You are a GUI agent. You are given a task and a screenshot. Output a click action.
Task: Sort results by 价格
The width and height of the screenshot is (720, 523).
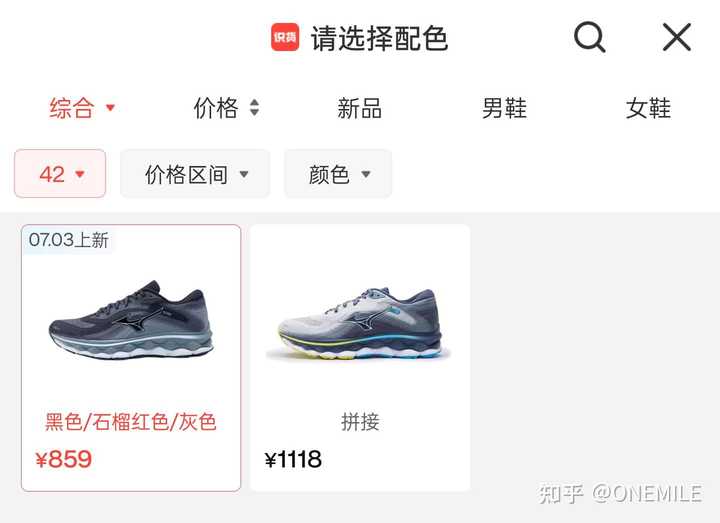(226, 108)
